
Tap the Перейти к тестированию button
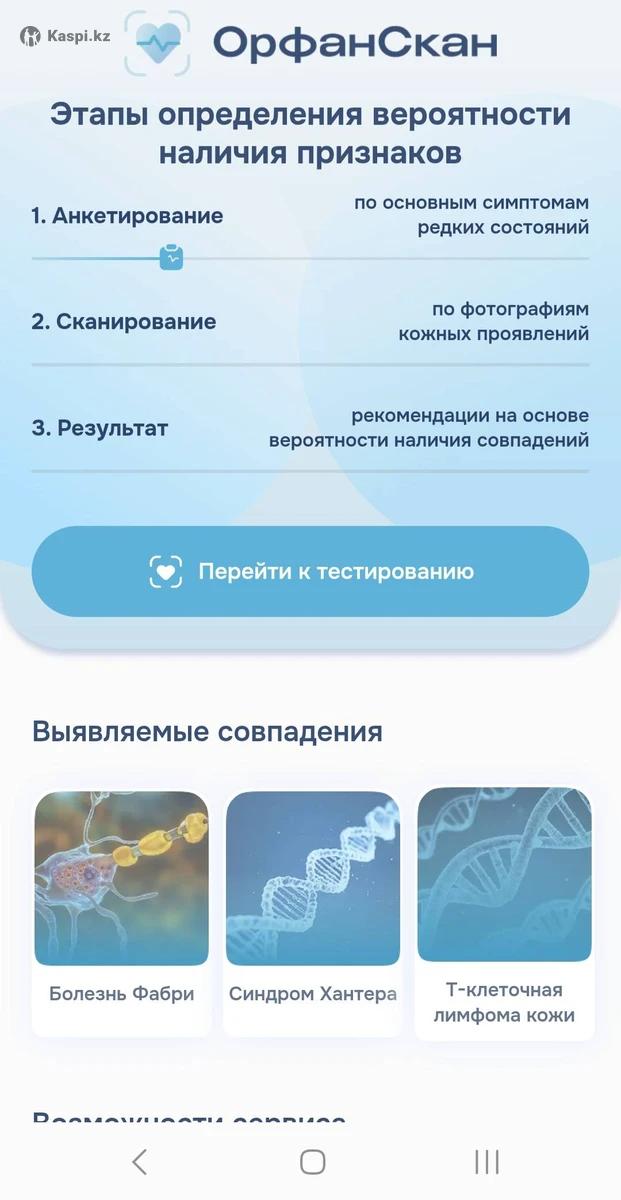310,572
